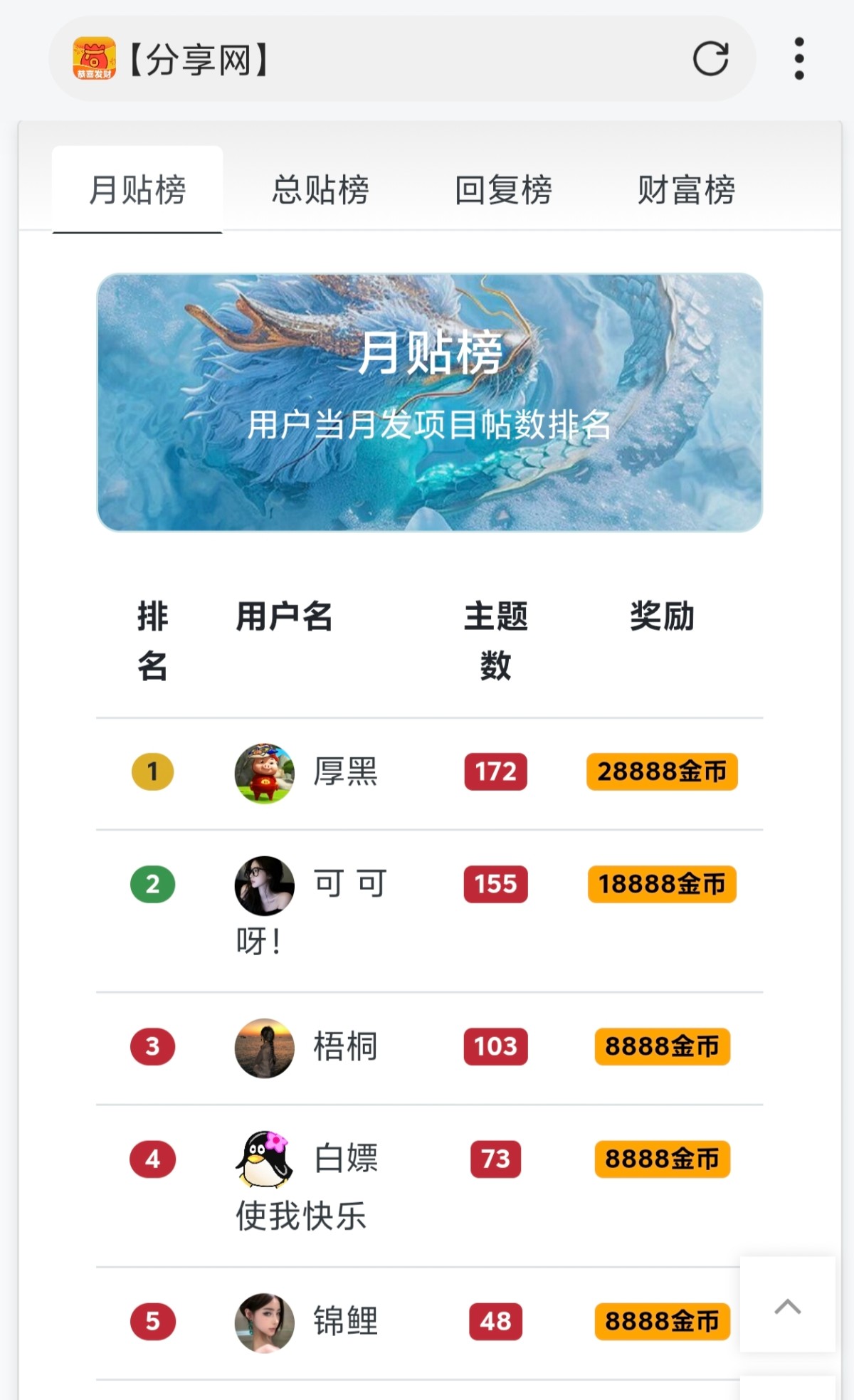View the profile of 可可呀!
This screenshot has height=1400, width=854.
(x=349, y=885)
